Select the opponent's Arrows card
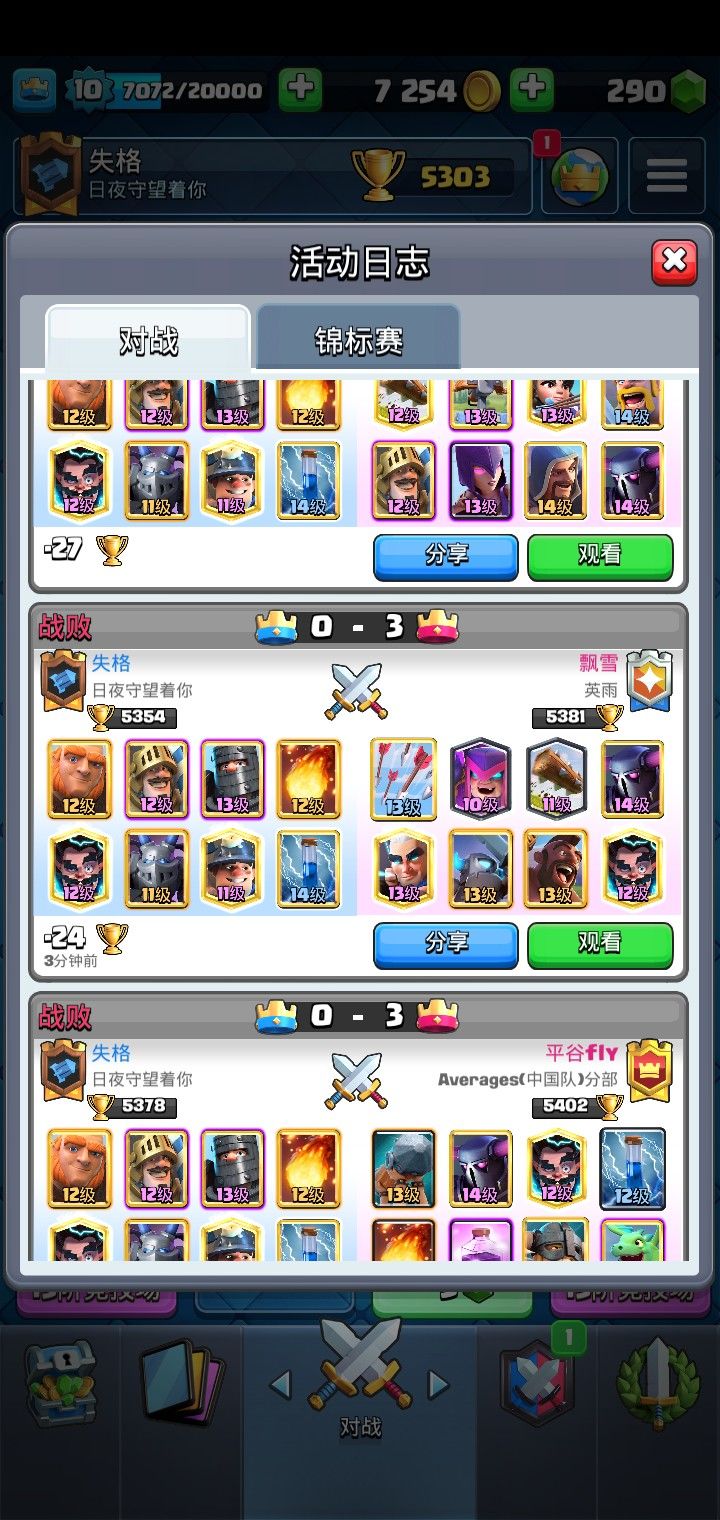Screen dimensions: 720x1520 [402, 780]
